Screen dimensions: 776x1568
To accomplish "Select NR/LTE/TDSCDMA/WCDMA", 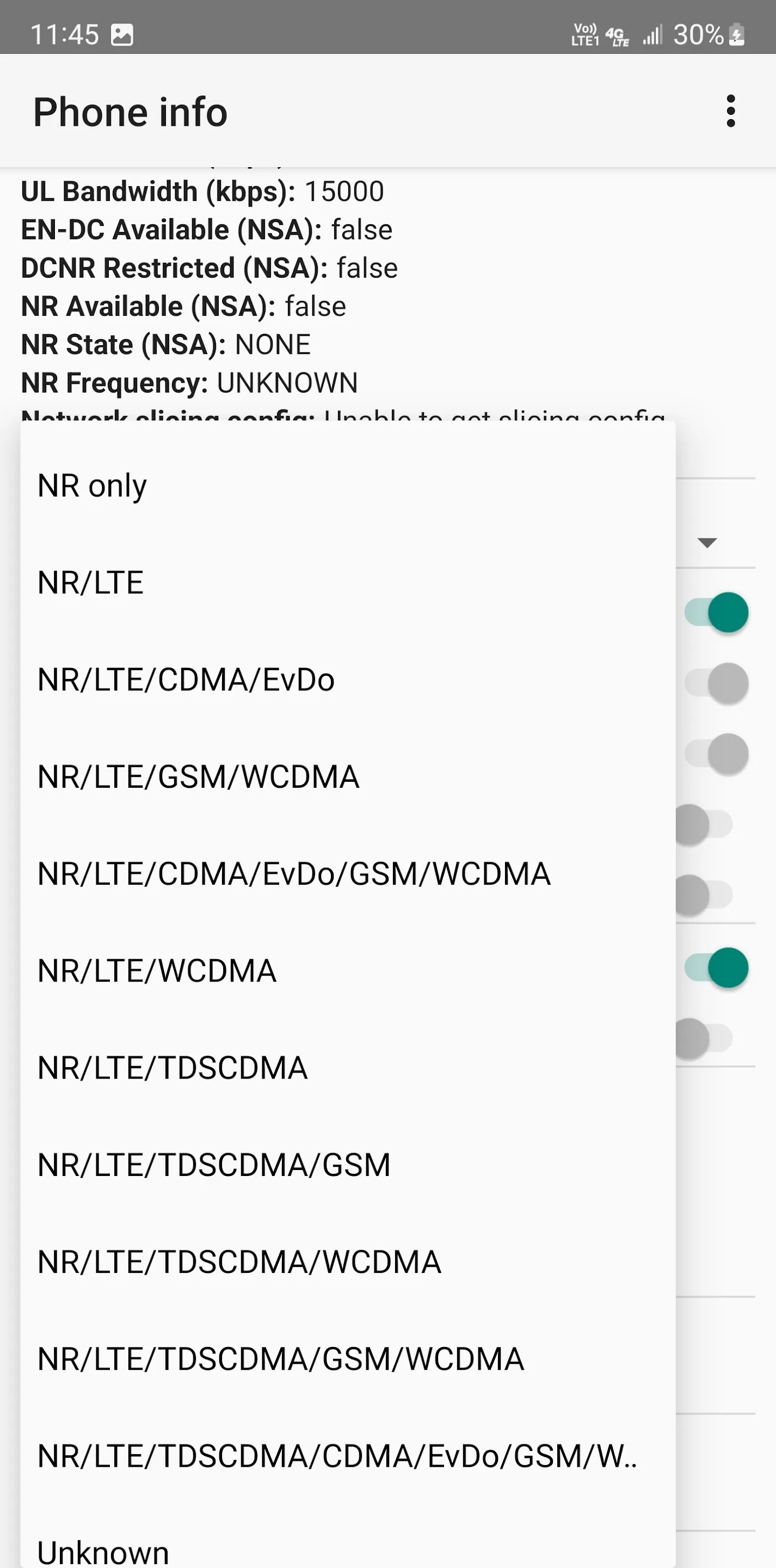I will 347,1263.
